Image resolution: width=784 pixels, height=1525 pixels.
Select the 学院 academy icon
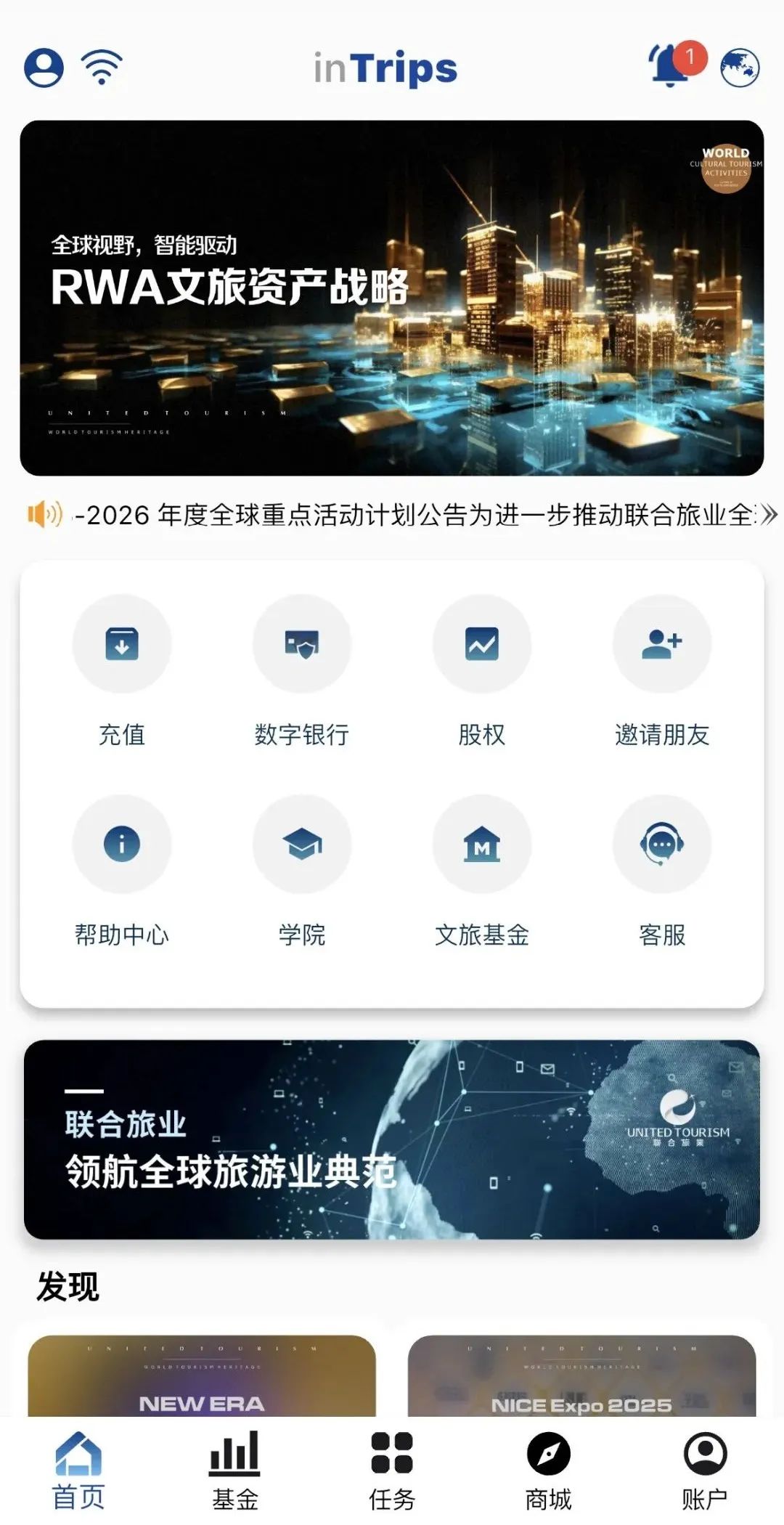[301, 843]
